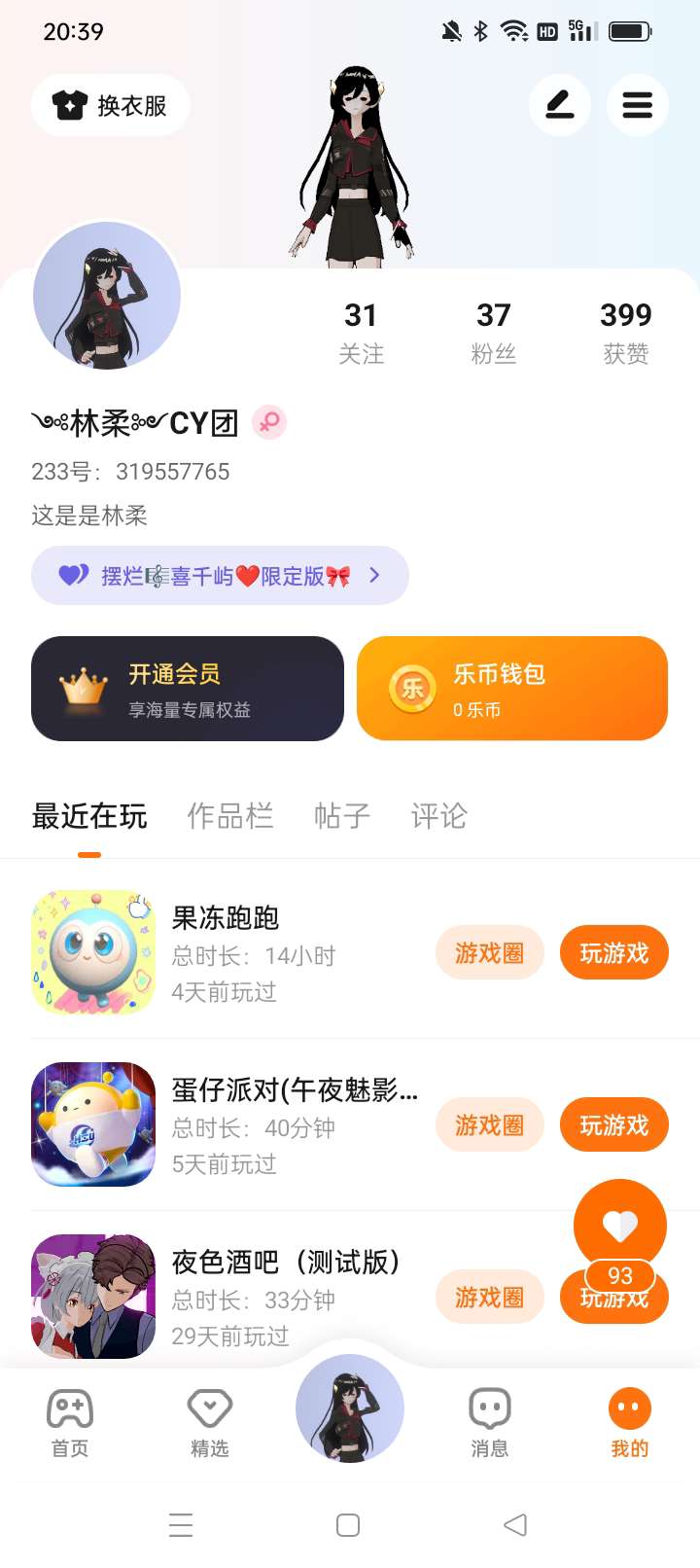Switch to the 作品栏 tab

[x=230, y=816]
